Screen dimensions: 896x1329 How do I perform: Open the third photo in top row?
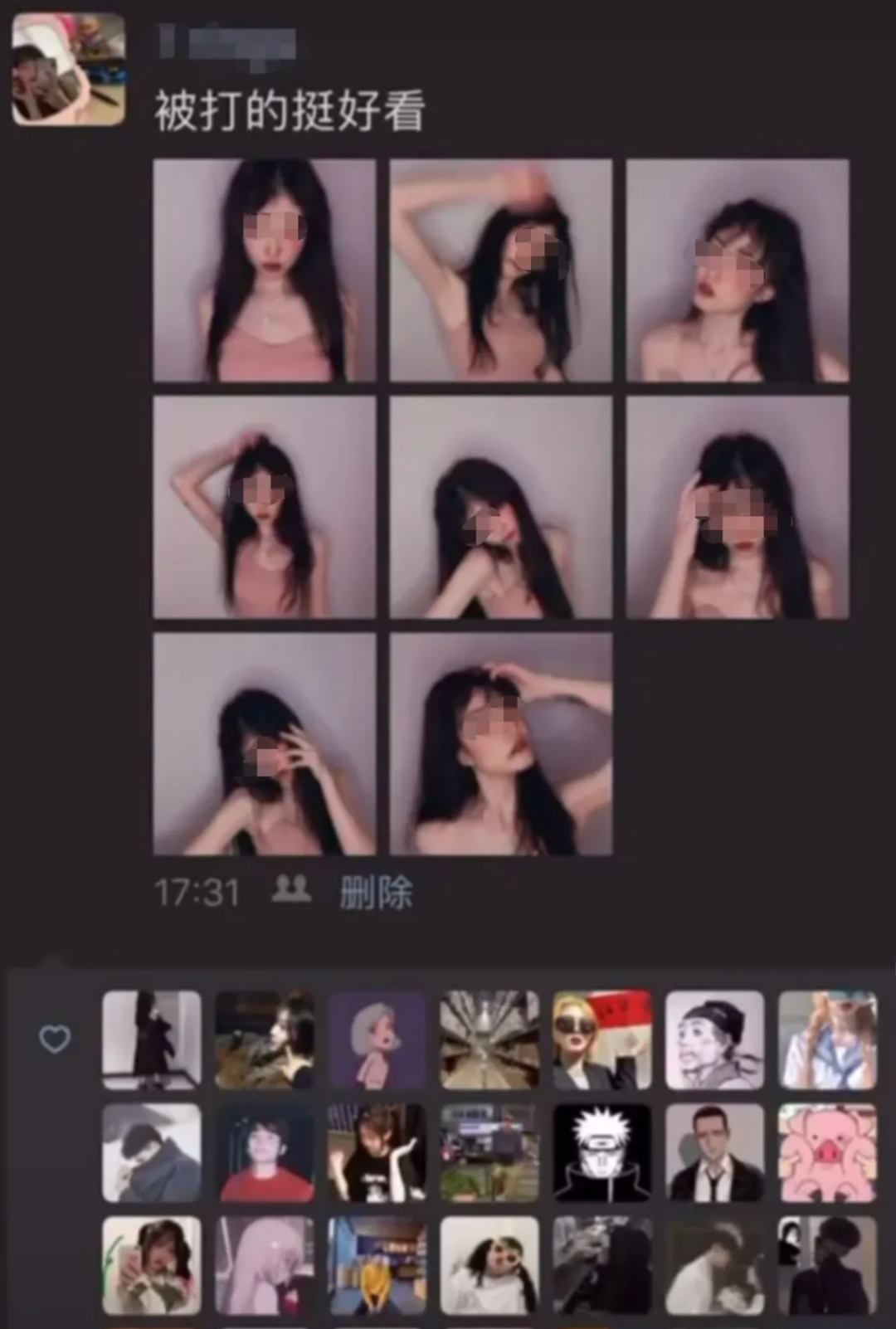(738, 270)
